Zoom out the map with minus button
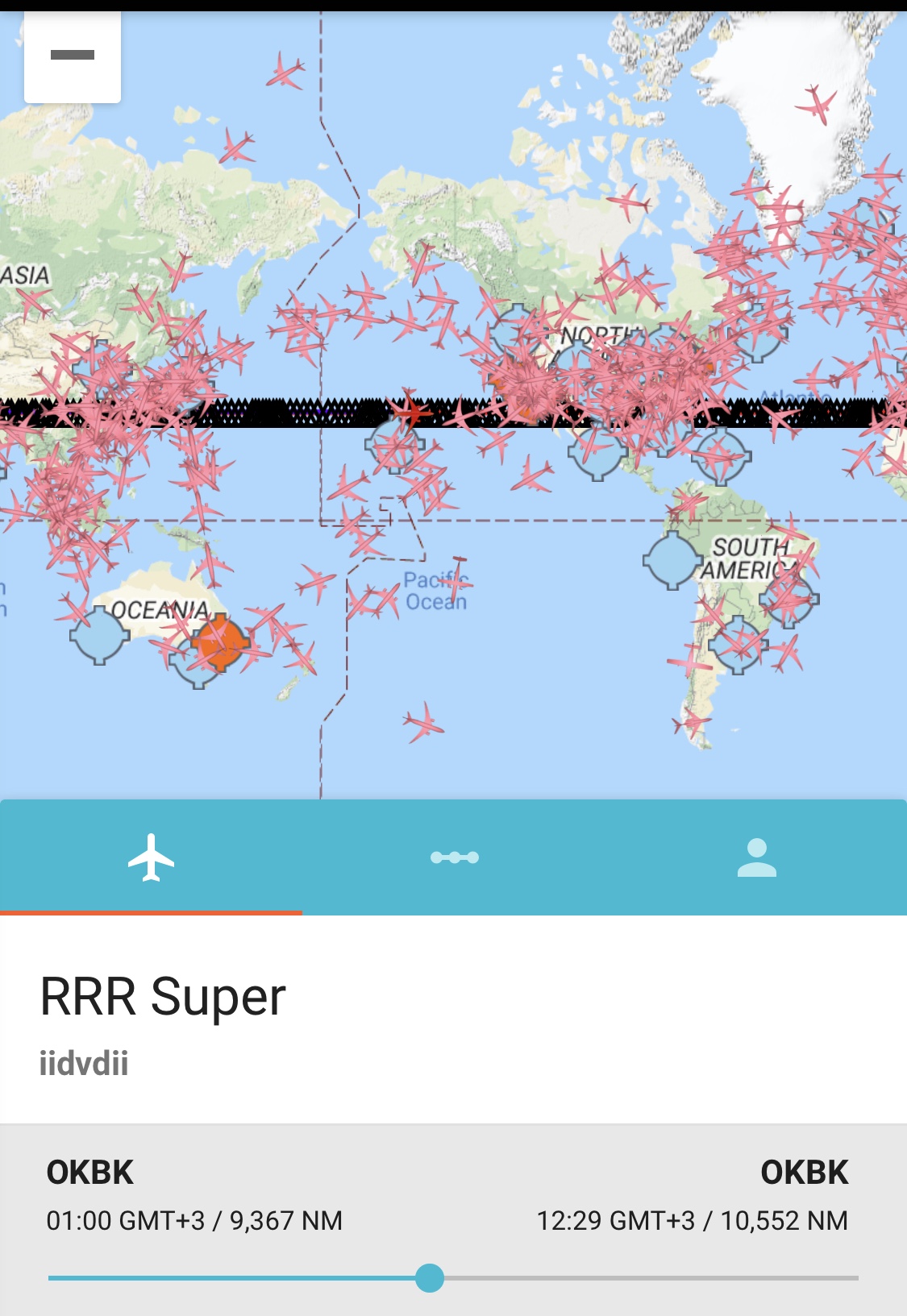Image resolution: width=907 pixels, height=1316 pixels. (73, 56)
